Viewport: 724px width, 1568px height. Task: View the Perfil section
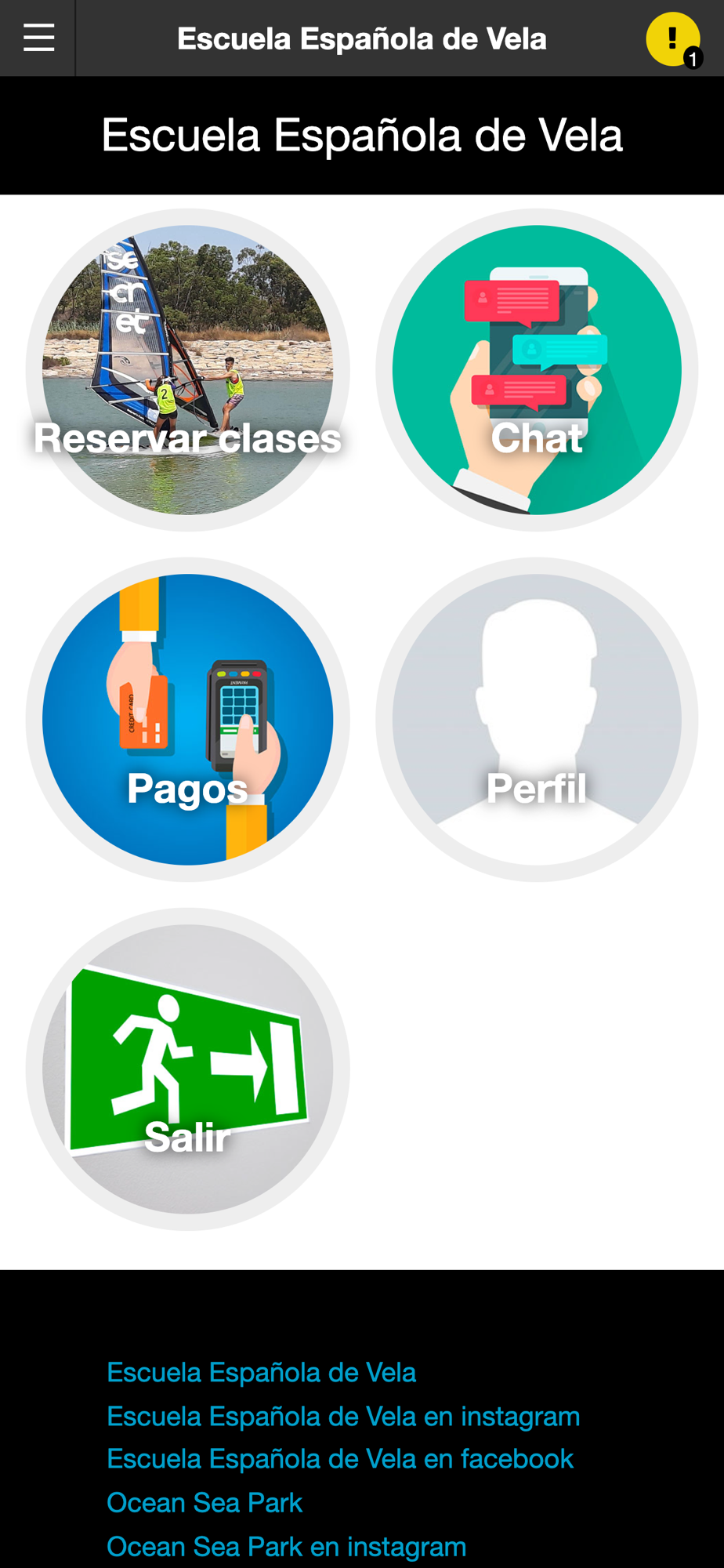tap(537, 720)
